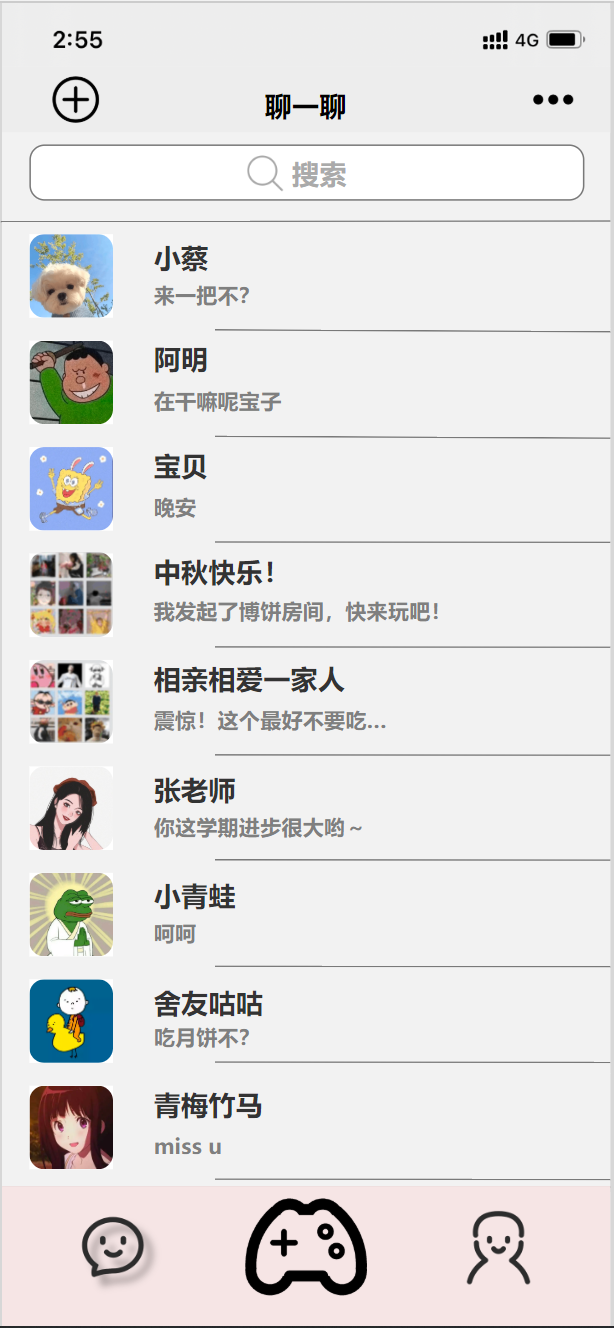The width and height of the screenshot is (614, 1328).
Task: Open the chat with 宝贝
Action: (x=300, y=488)
